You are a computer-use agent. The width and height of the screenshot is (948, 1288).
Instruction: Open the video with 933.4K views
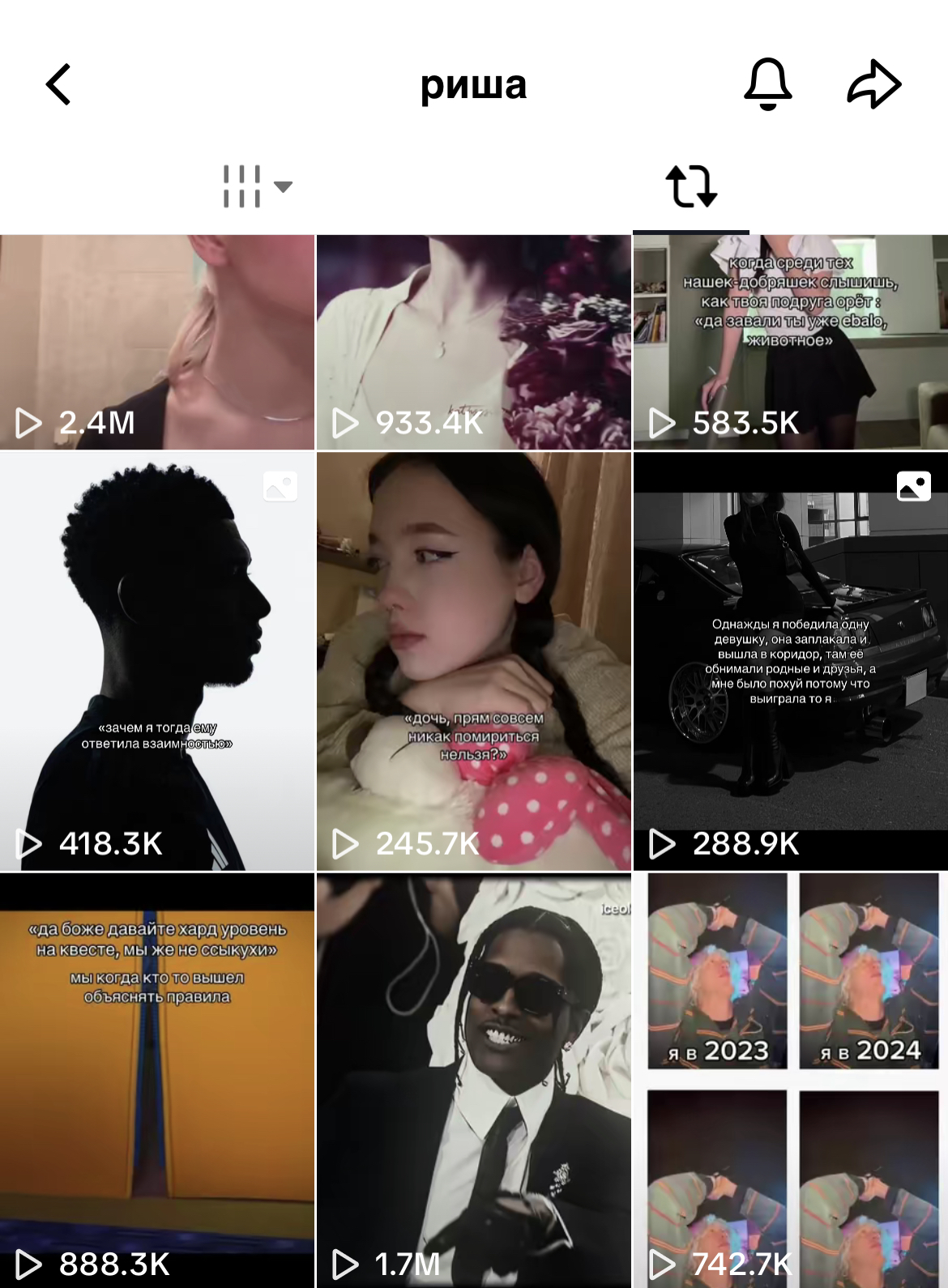click(x=473, y=342)
